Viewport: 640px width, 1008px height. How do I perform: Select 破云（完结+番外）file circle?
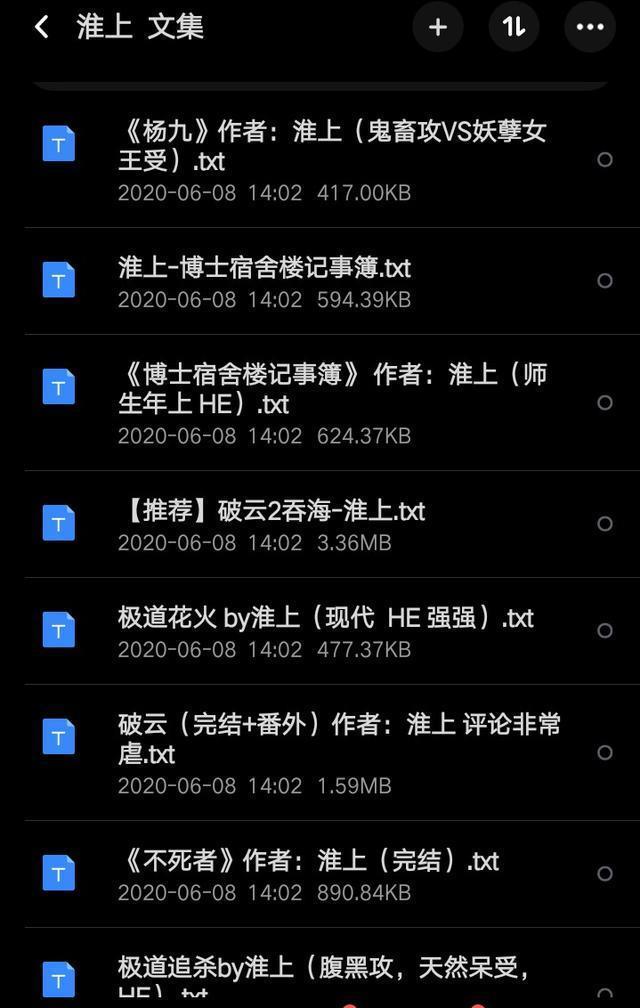click(x=605, y=752)
